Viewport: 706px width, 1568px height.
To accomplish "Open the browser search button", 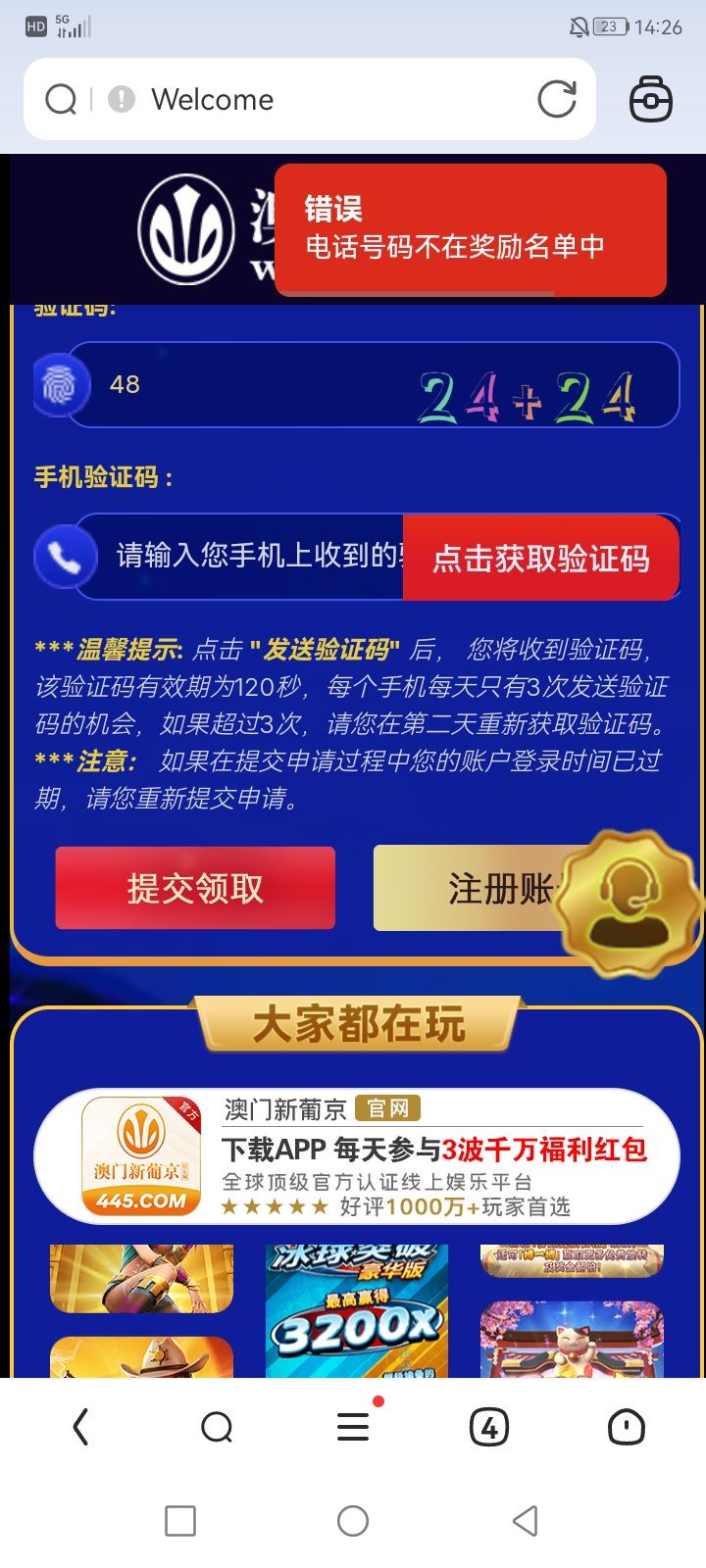I will 217,1427.
